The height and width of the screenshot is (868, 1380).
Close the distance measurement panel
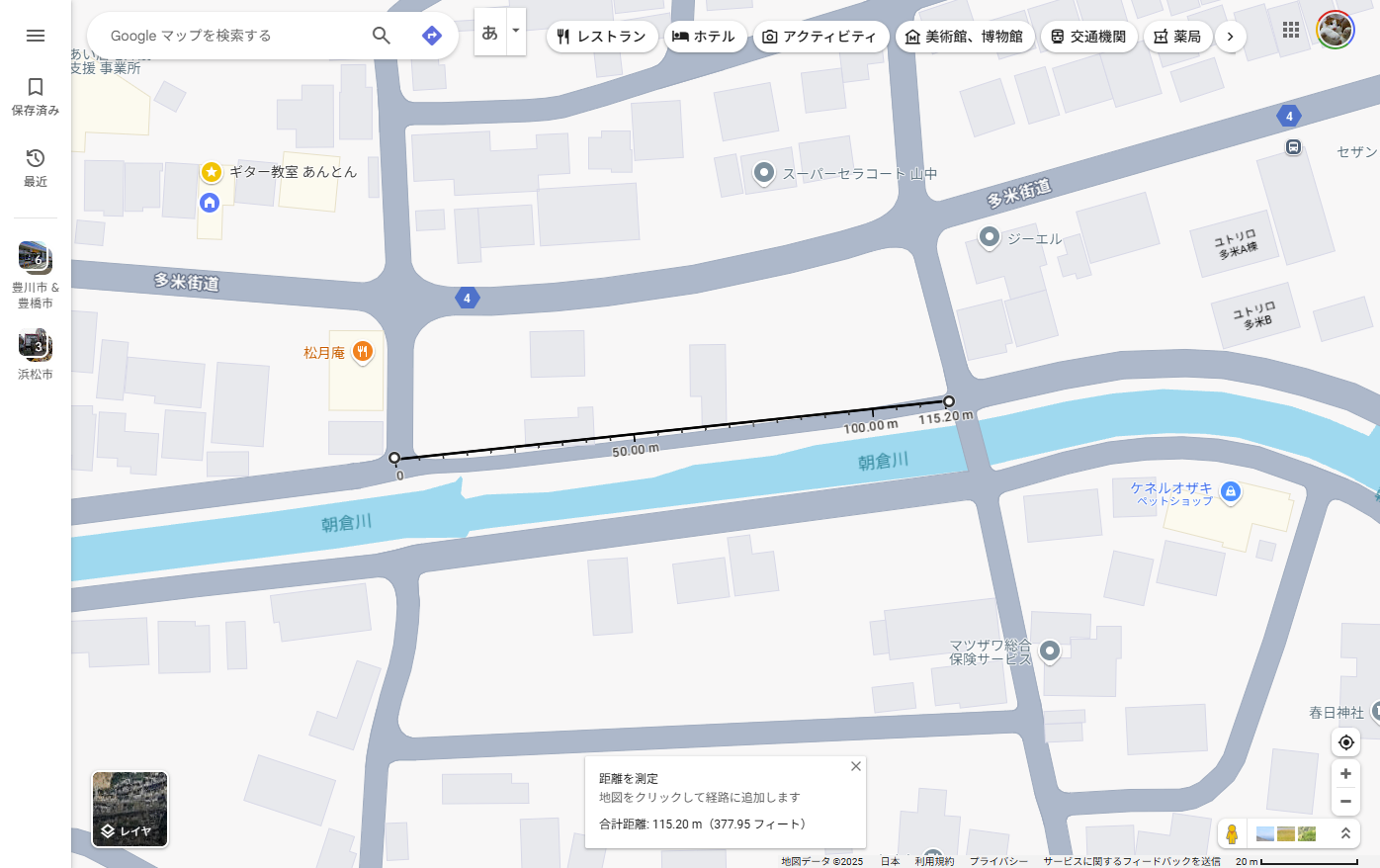[x=856, y=766]
